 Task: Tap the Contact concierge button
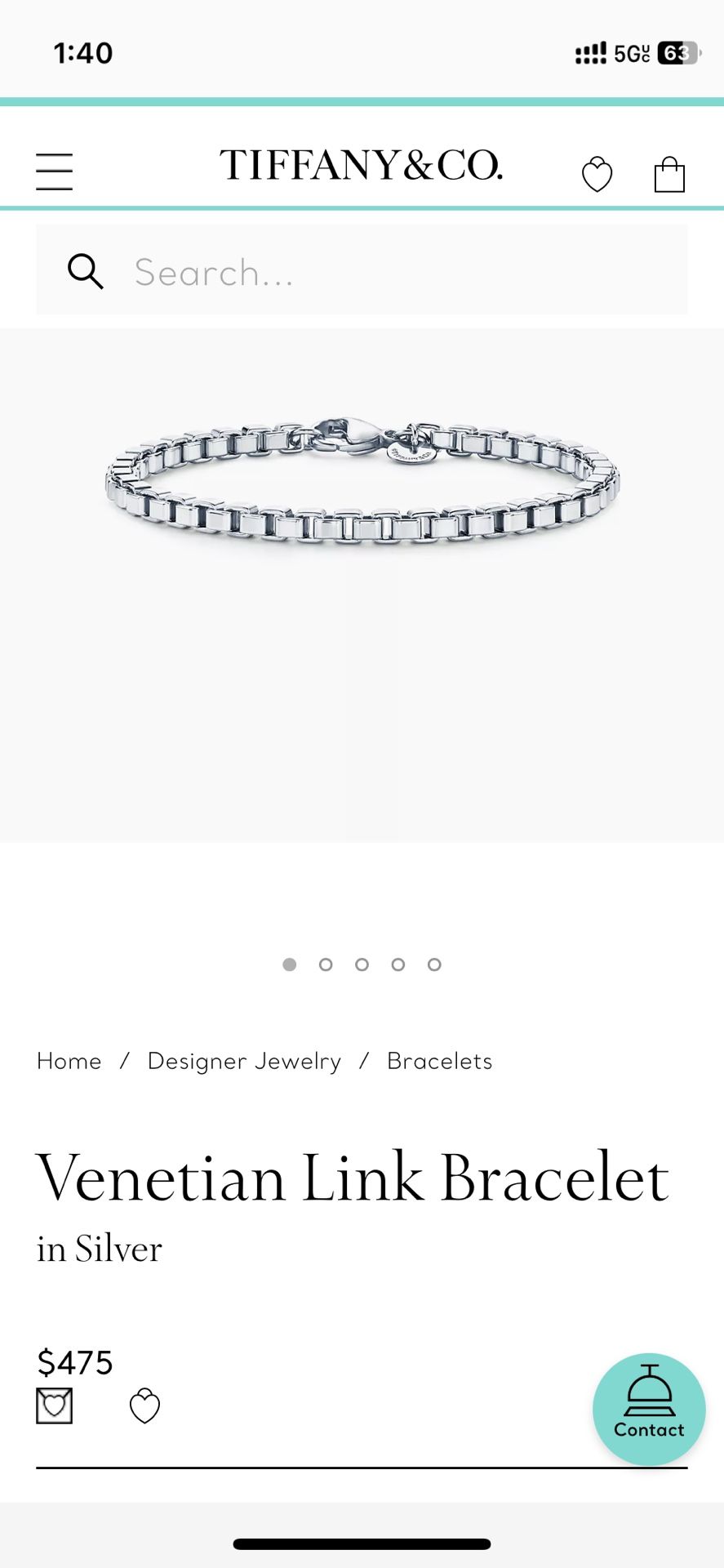pos(649,1409)
